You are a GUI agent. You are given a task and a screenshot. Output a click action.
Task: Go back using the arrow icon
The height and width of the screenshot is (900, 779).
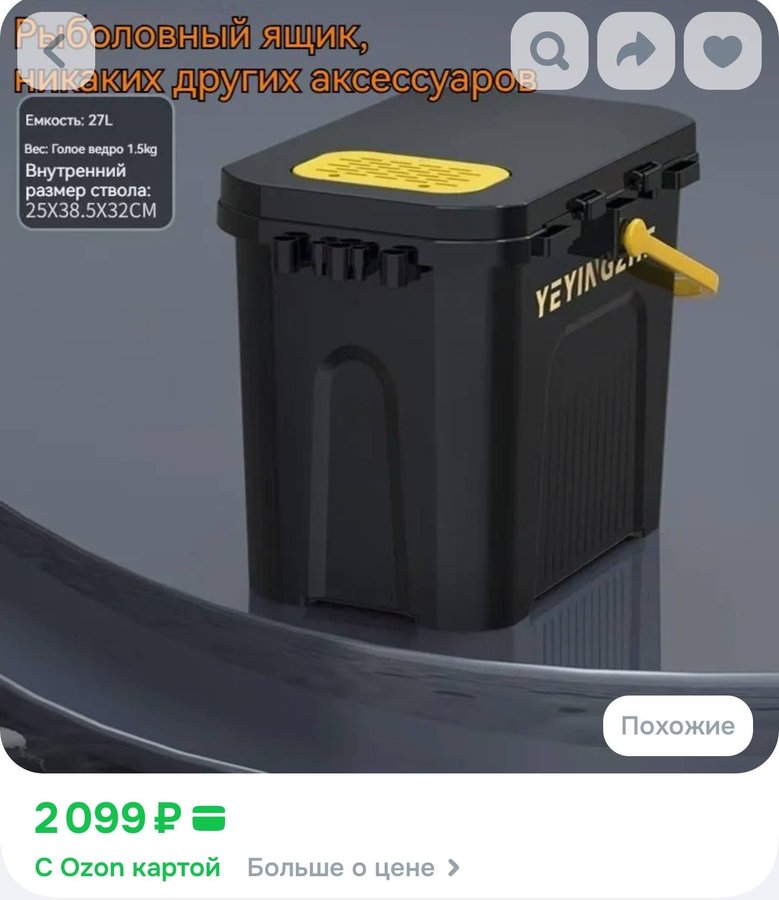pos(55,50)
